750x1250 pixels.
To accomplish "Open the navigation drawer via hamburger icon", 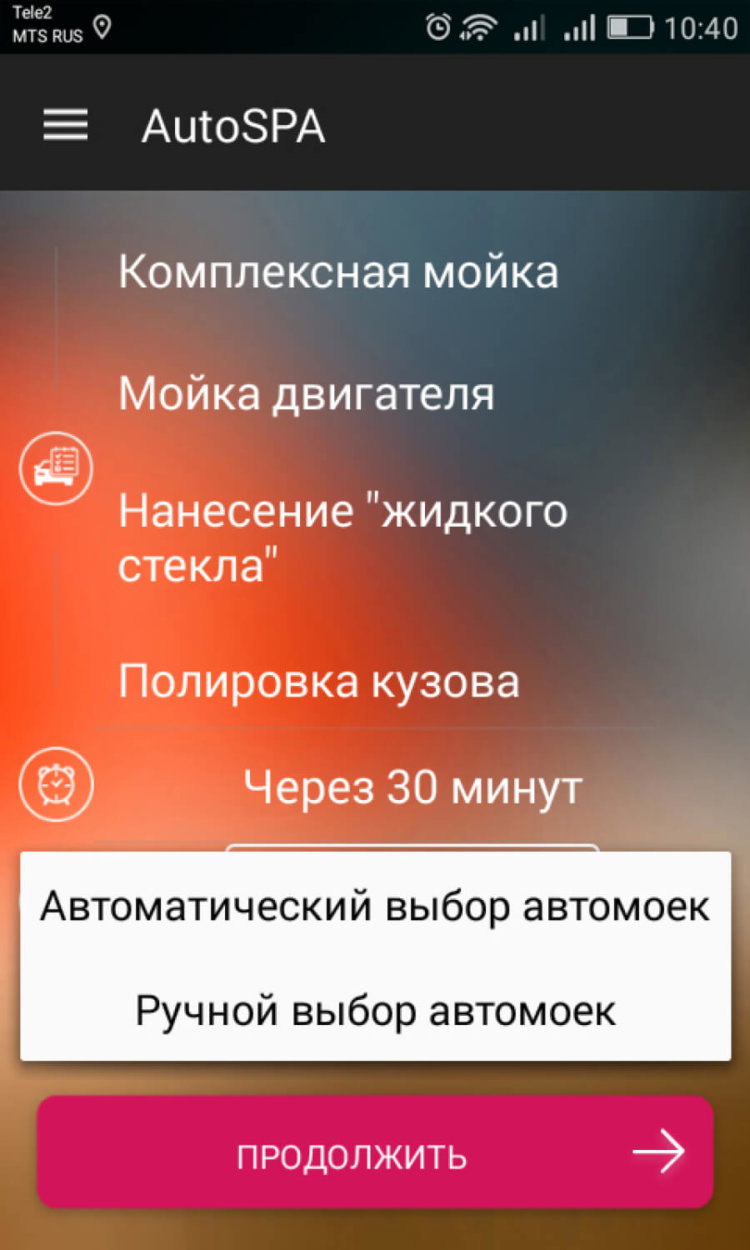I will 65,126.
